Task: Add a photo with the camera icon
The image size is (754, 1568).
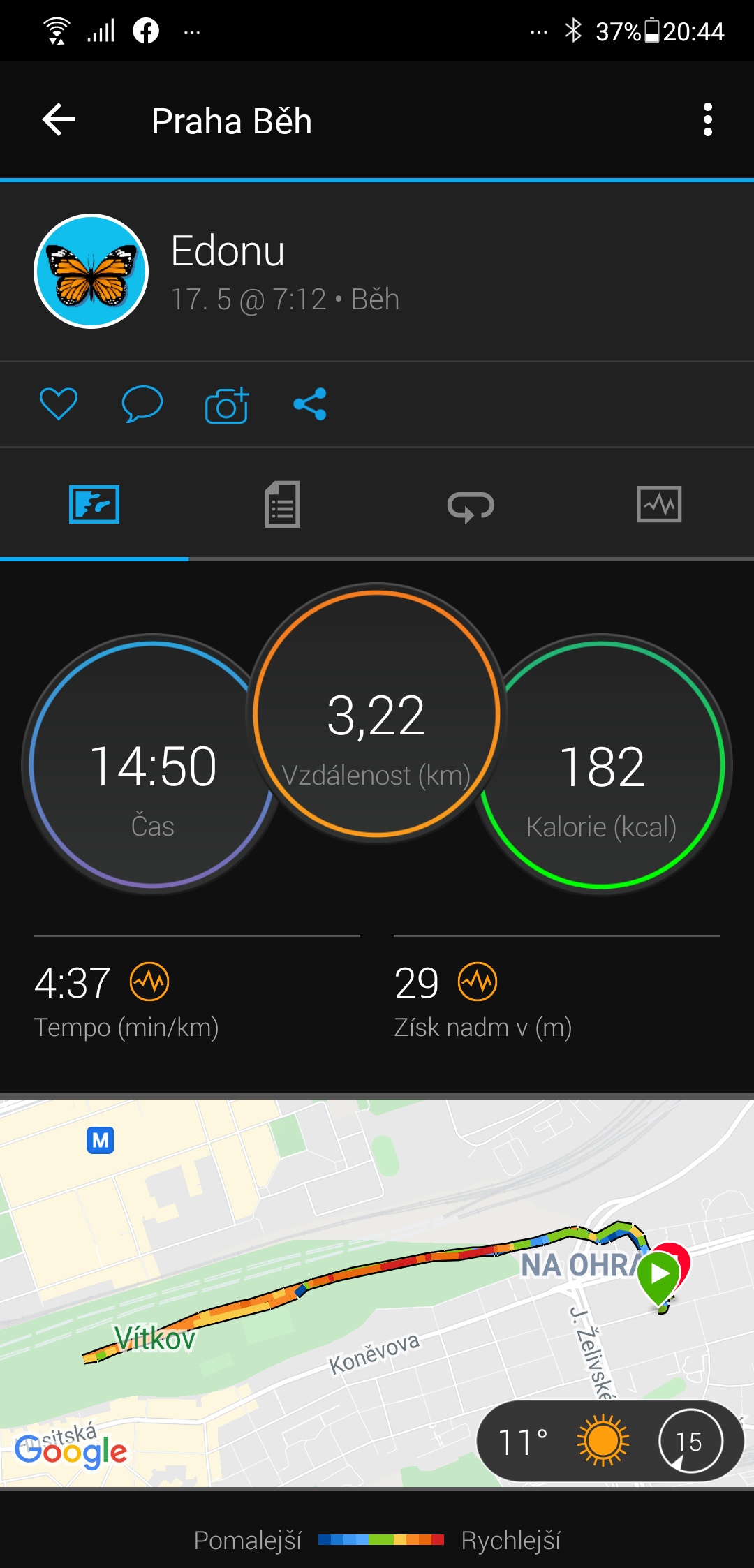Action: coord(227,405)
